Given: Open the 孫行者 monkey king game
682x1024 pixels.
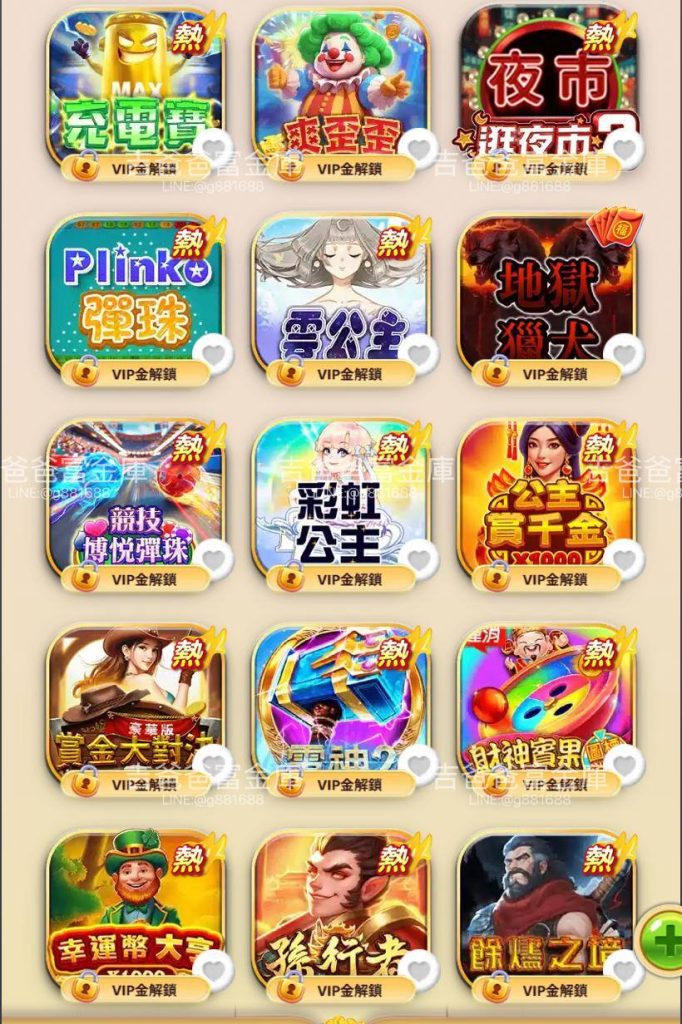Looking at the screenshot, I should pyautogui.click(x=340, y=907).
